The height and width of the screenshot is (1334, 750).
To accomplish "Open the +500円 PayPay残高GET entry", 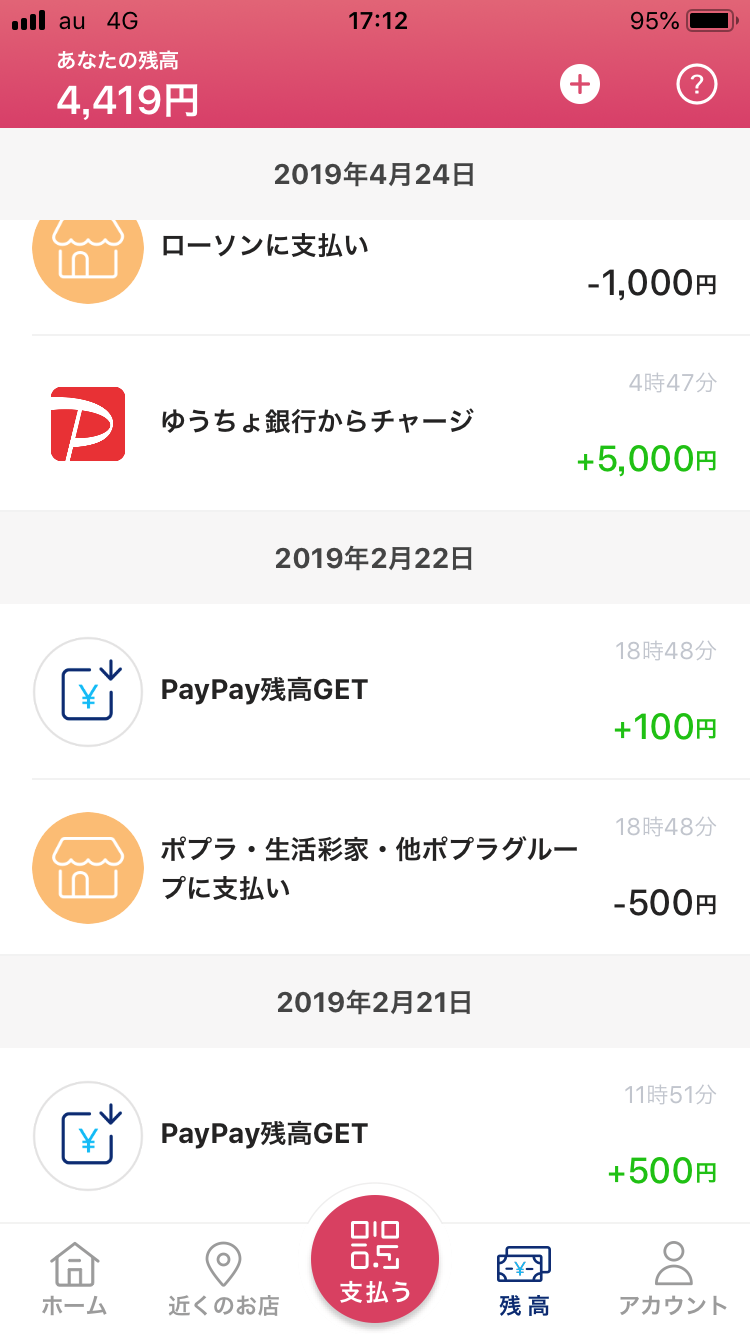I will click(375, 1135).
